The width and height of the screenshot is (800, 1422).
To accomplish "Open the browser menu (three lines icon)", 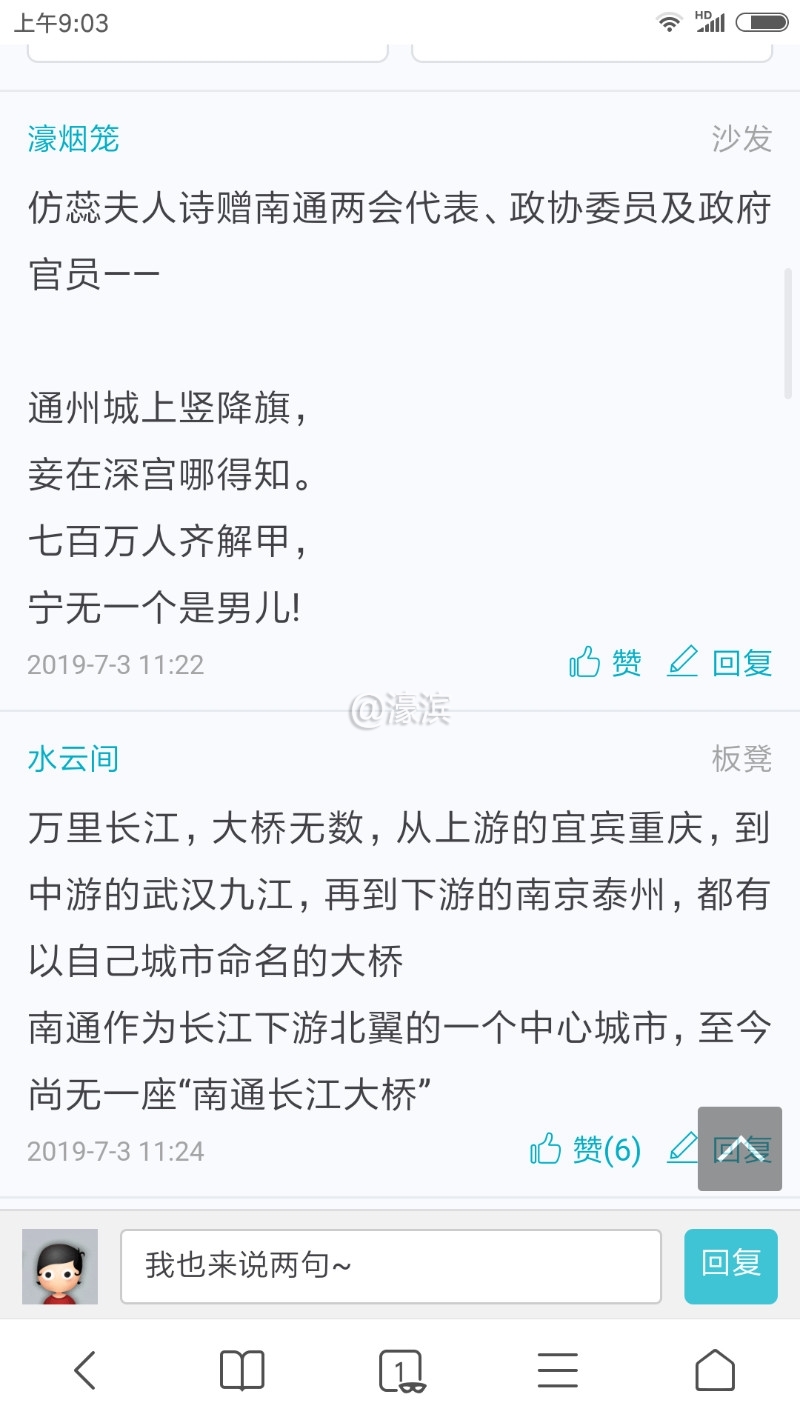I will pyautogui.click(x=557, y=1370).
